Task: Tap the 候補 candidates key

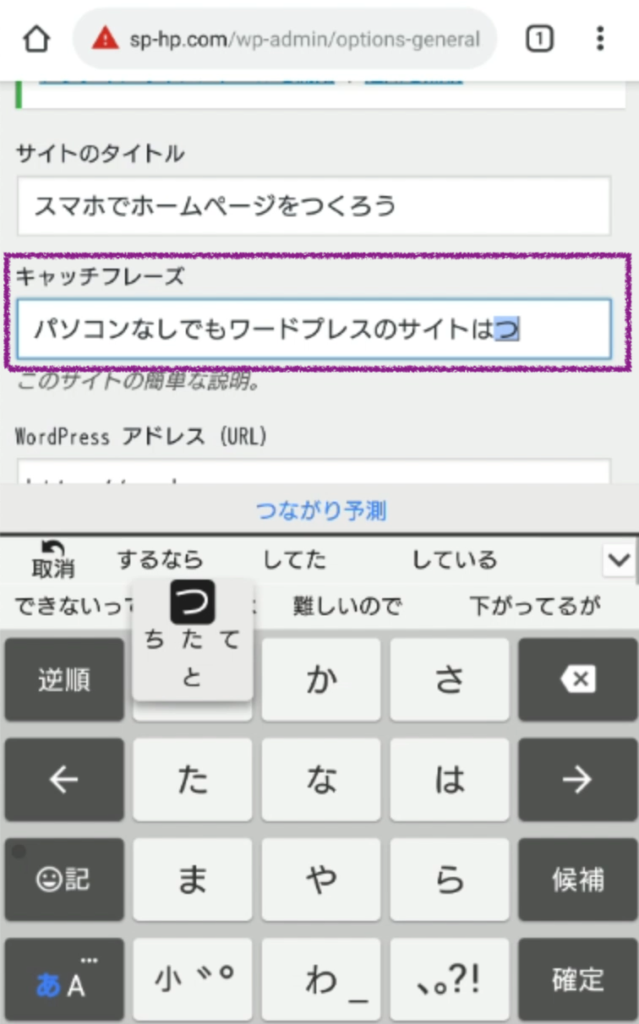Action: click(577, 879)
